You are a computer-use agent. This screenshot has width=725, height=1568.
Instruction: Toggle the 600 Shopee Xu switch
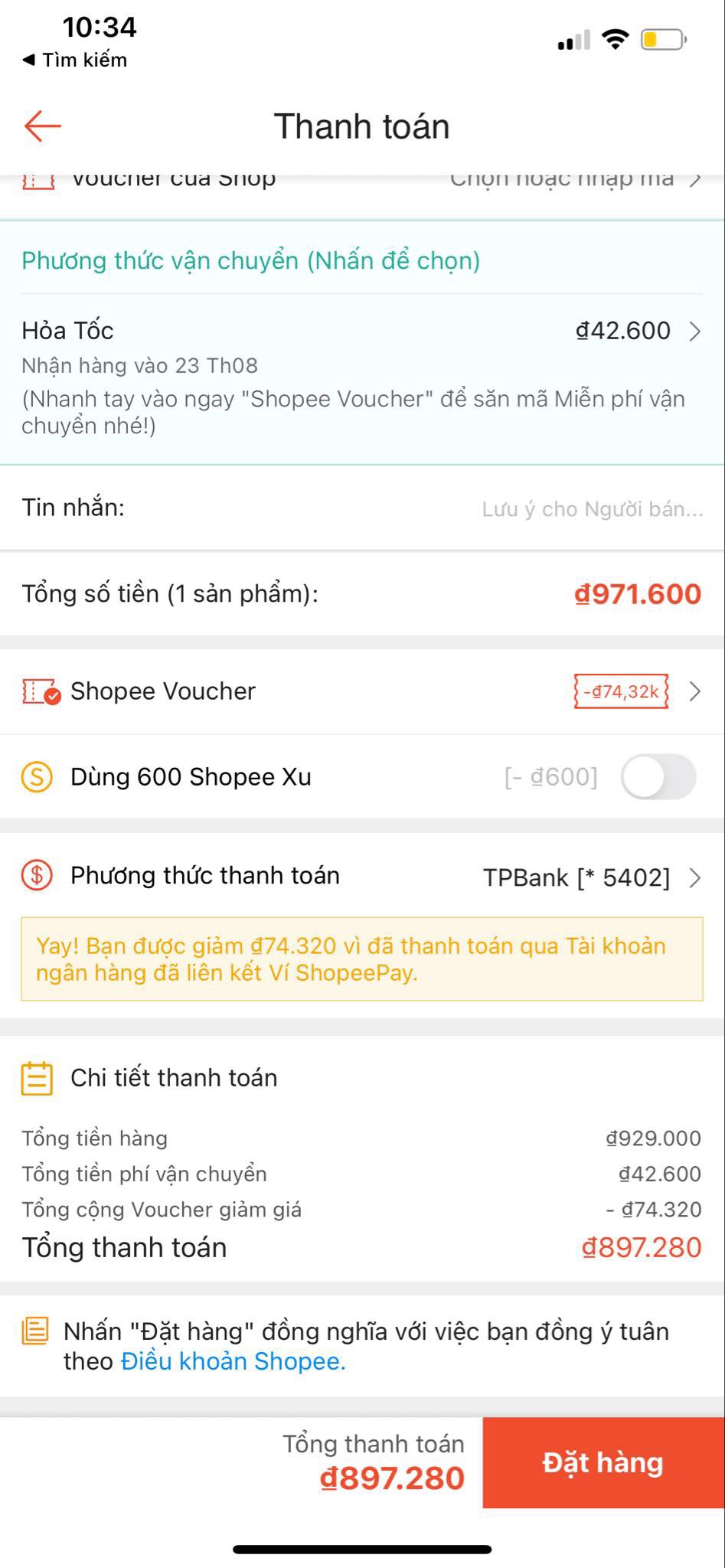coord(658,777)
